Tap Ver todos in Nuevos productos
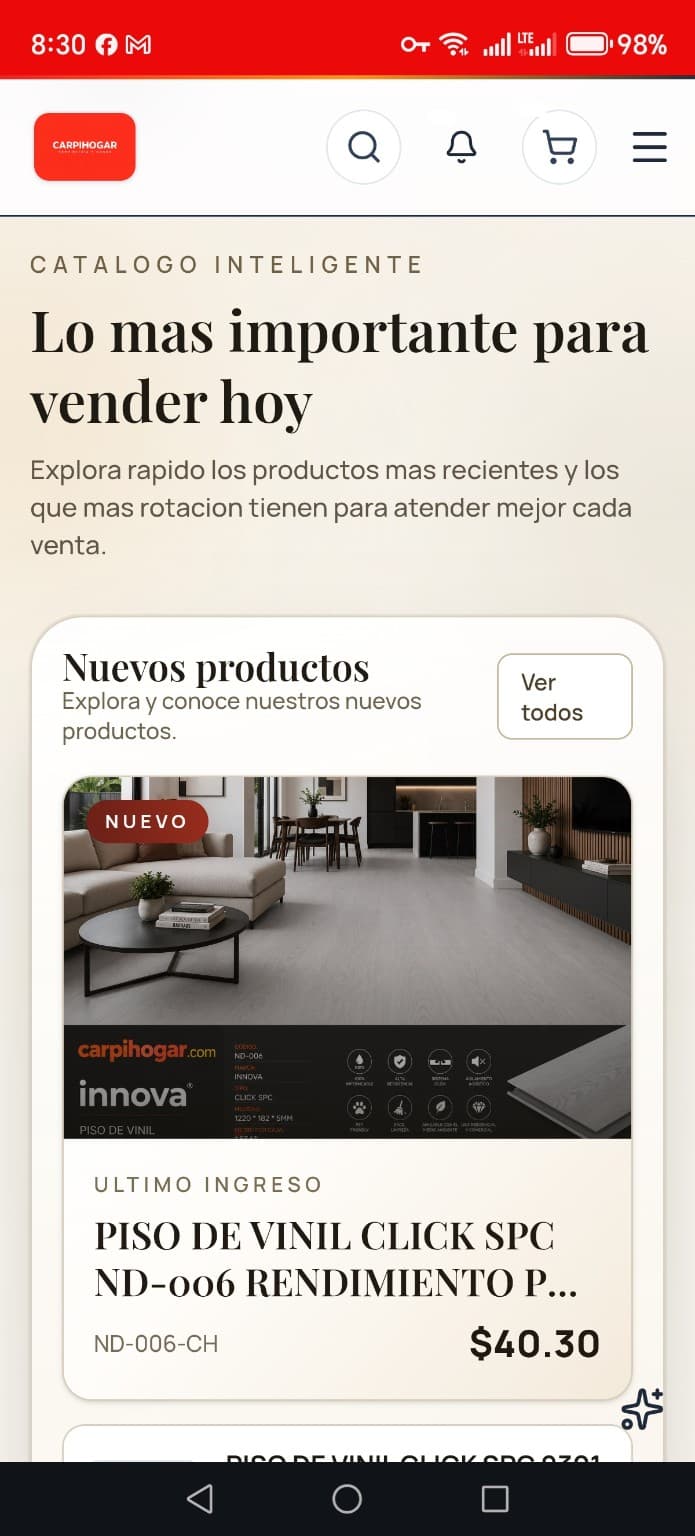695x1536 pixels. tap(565, 697)
